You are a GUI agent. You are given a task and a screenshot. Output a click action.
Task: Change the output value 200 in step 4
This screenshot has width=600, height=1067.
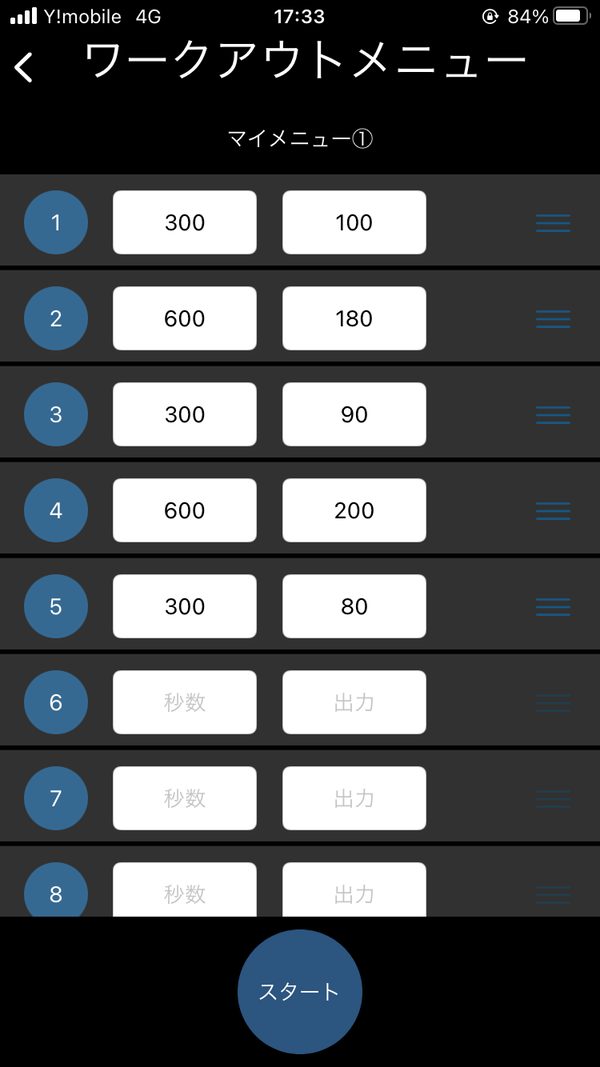click(x=354, y=510)
